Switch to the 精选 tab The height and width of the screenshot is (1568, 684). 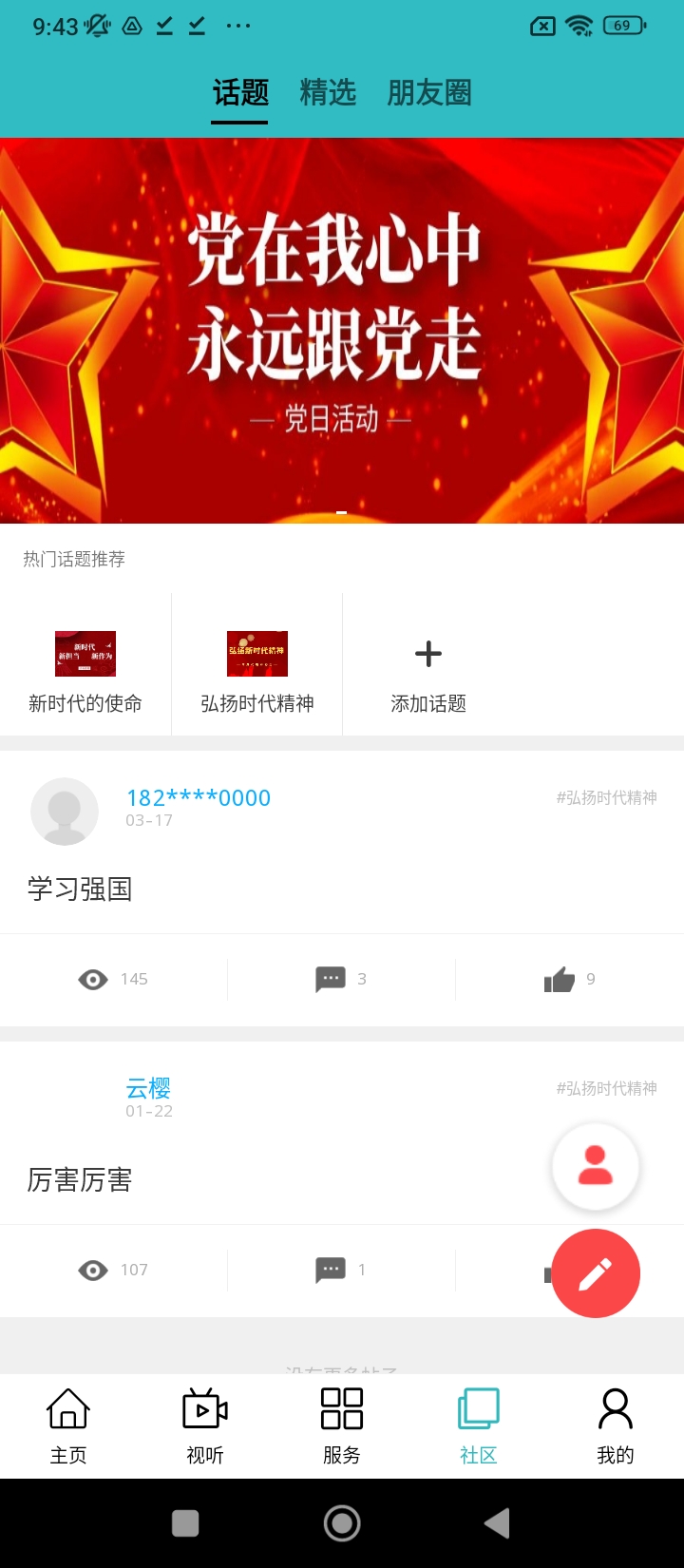328,93
